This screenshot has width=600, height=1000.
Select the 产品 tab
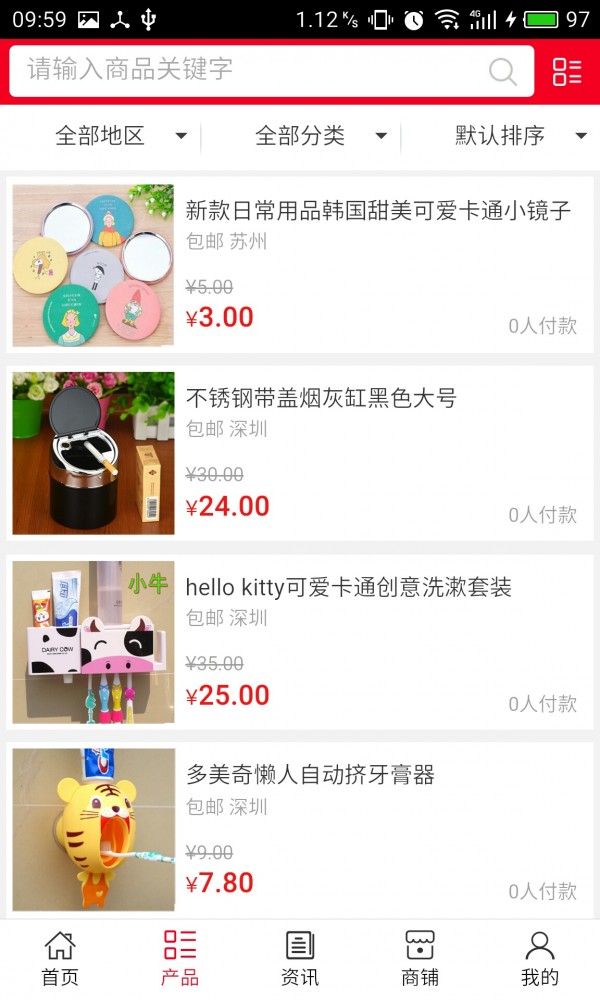tap(180, 958)
